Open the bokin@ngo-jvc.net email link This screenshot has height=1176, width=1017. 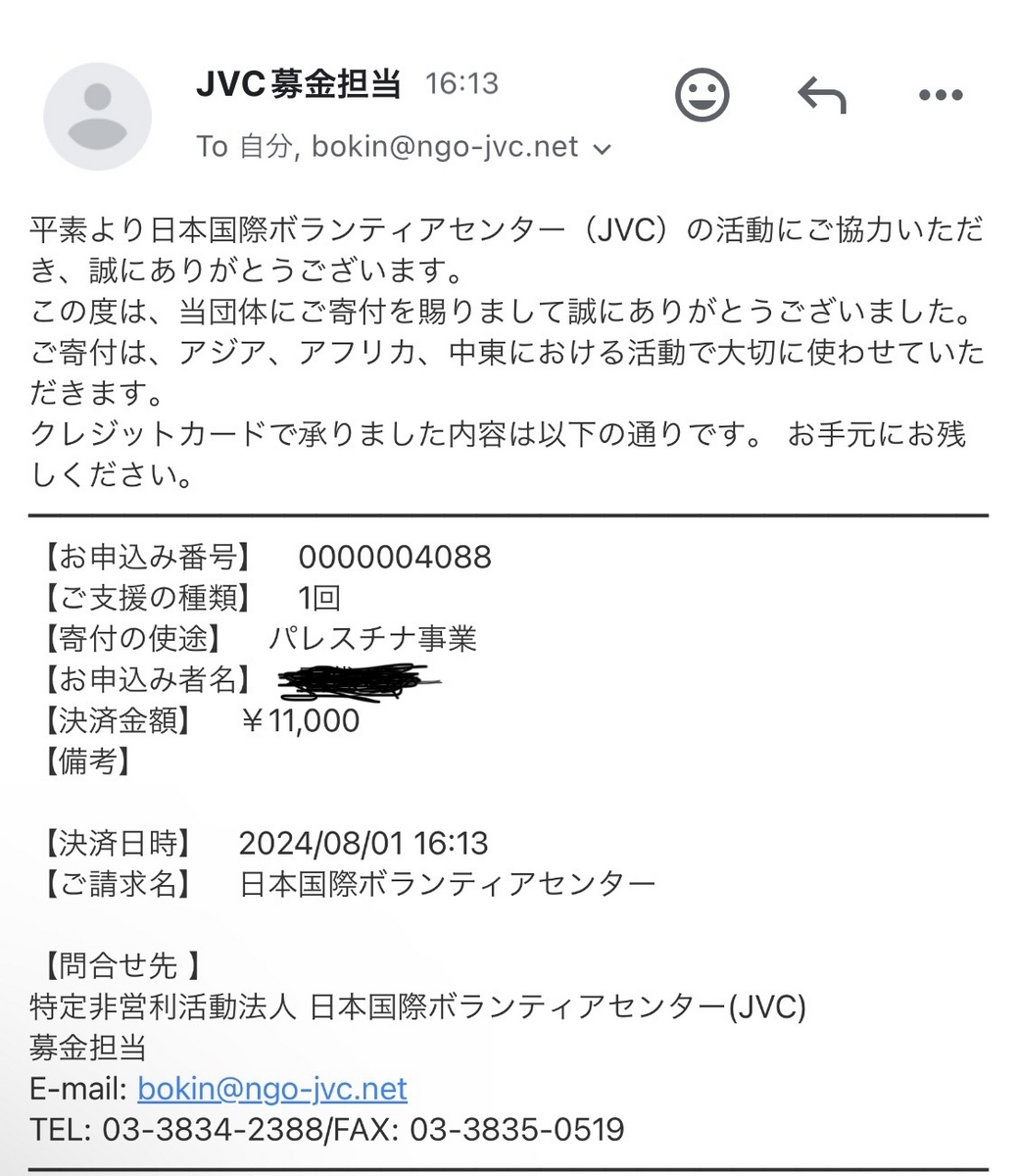[x=272, y=1089]
